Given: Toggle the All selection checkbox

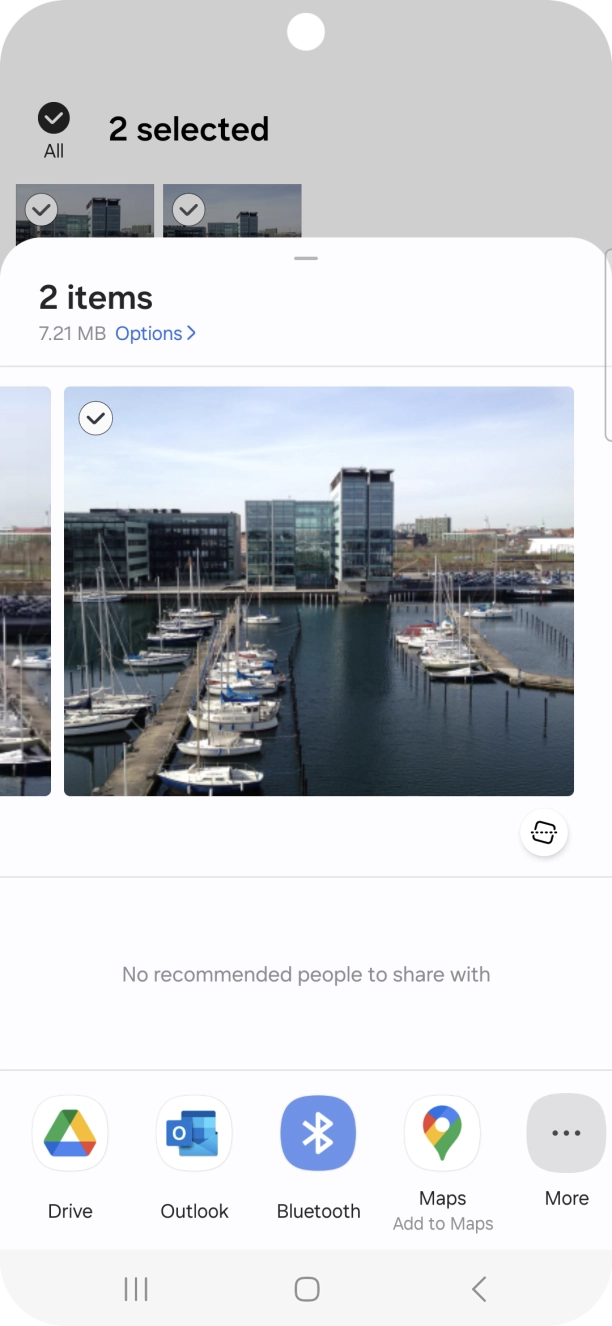Looking at the screenshot, I should point(54,119).
